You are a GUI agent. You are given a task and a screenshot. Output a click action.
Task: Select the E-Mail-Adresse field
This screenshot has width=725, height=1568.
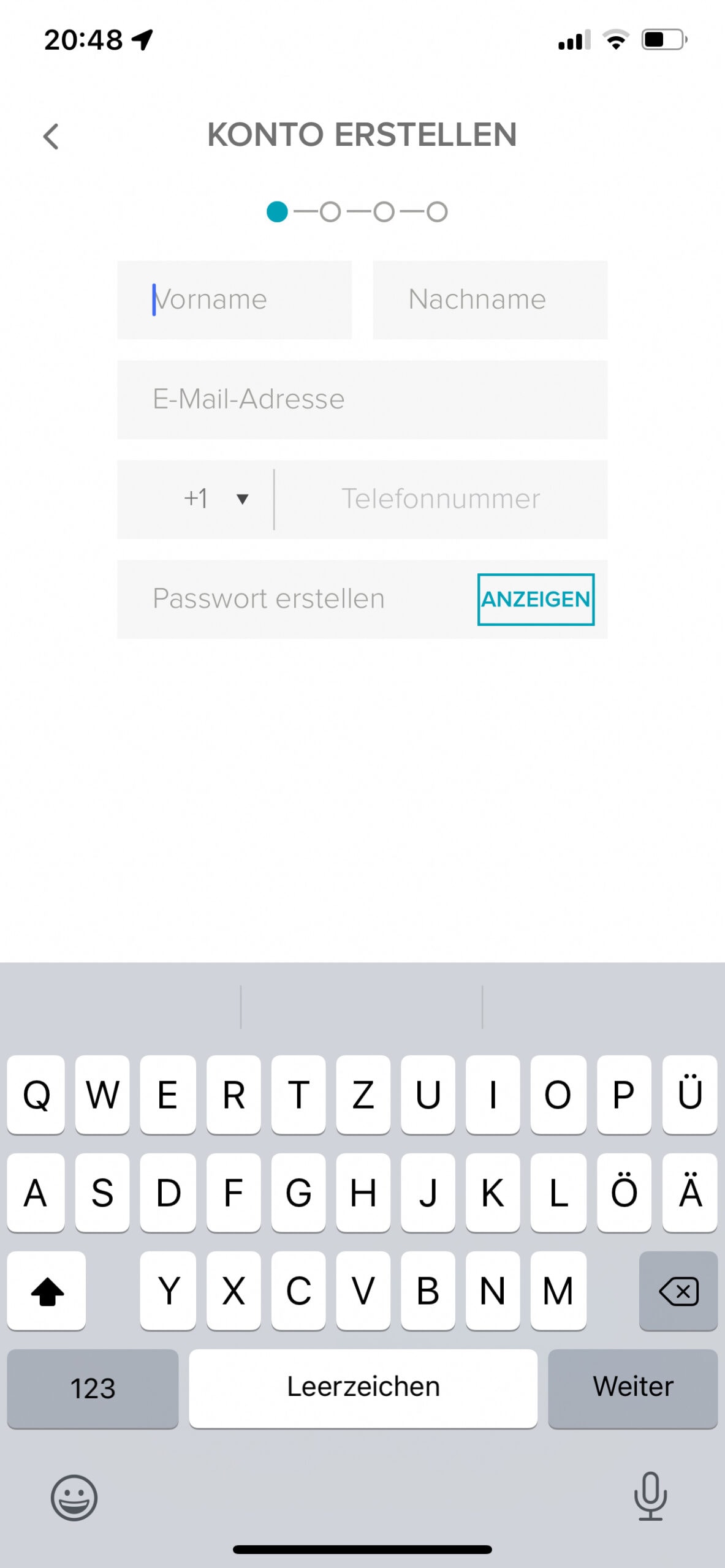tap(362, 399)
